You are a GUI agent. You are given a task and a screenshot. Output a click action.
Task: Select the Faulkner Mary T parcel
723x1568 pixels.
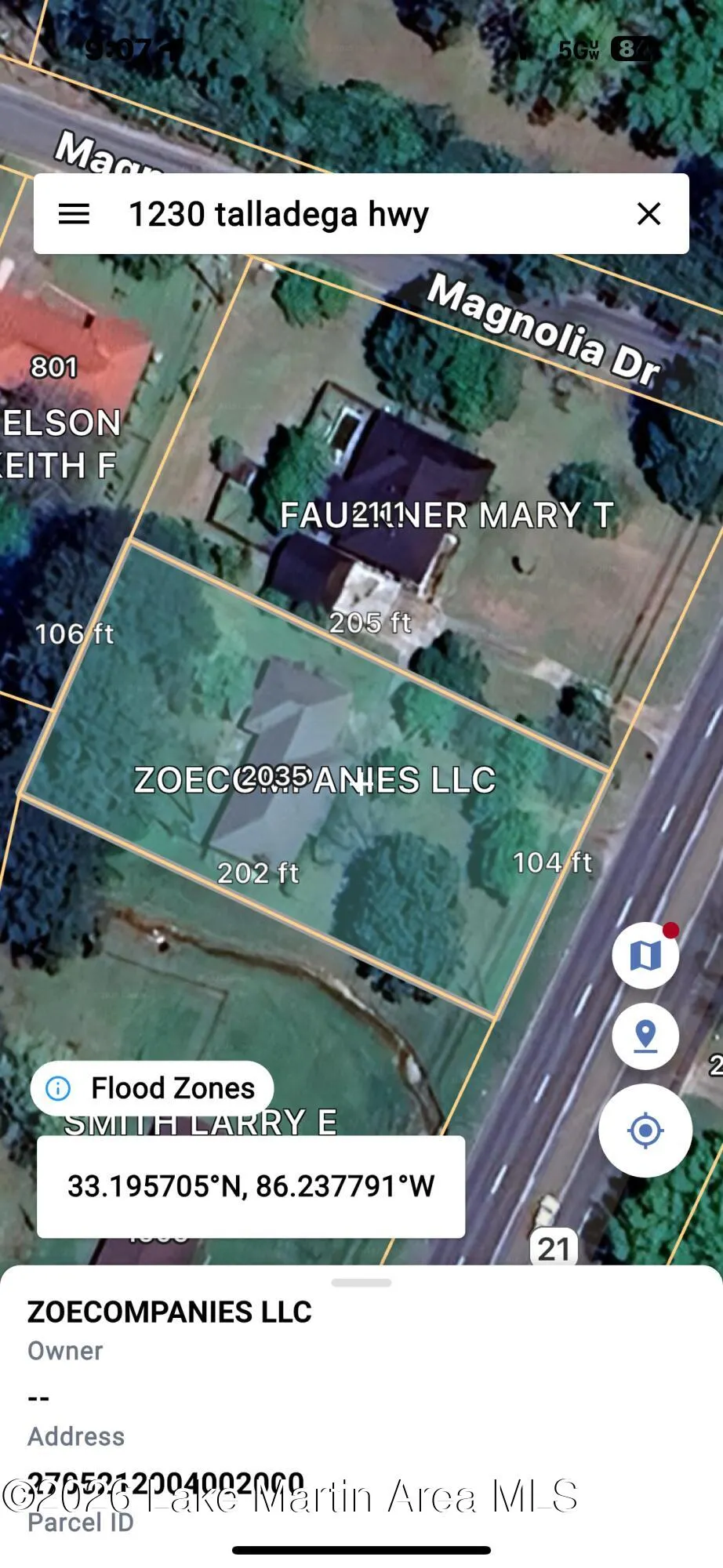coord(447,515)
